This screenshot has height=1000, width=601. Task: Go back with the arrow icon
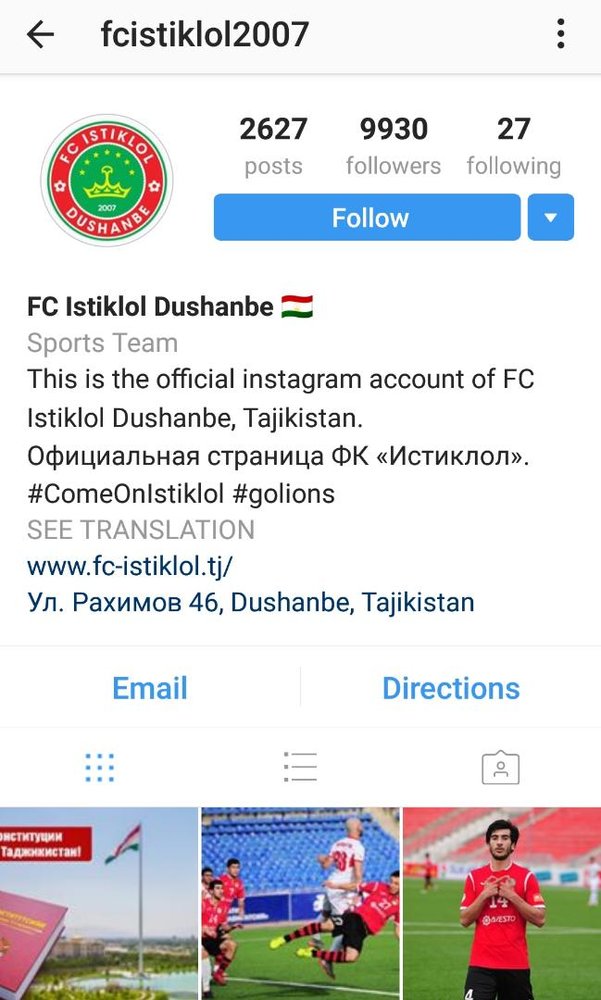(40, 35)
